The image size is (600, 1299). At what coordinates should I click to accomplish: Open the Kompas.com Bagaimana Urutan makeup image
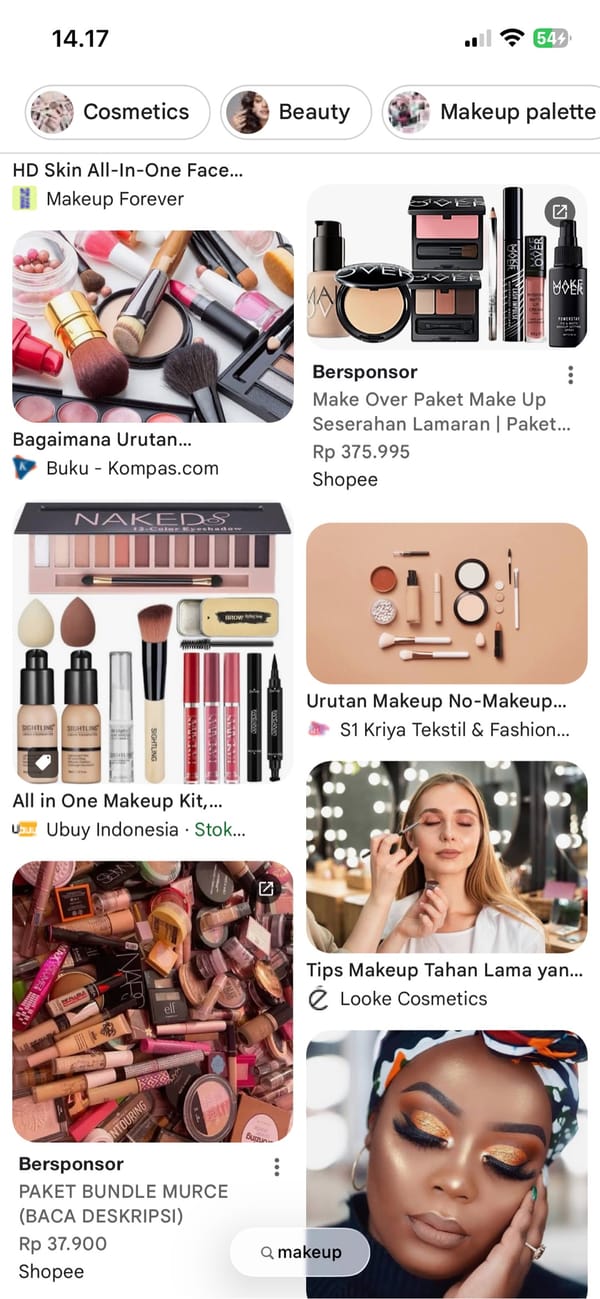click(x=152, y=325)
